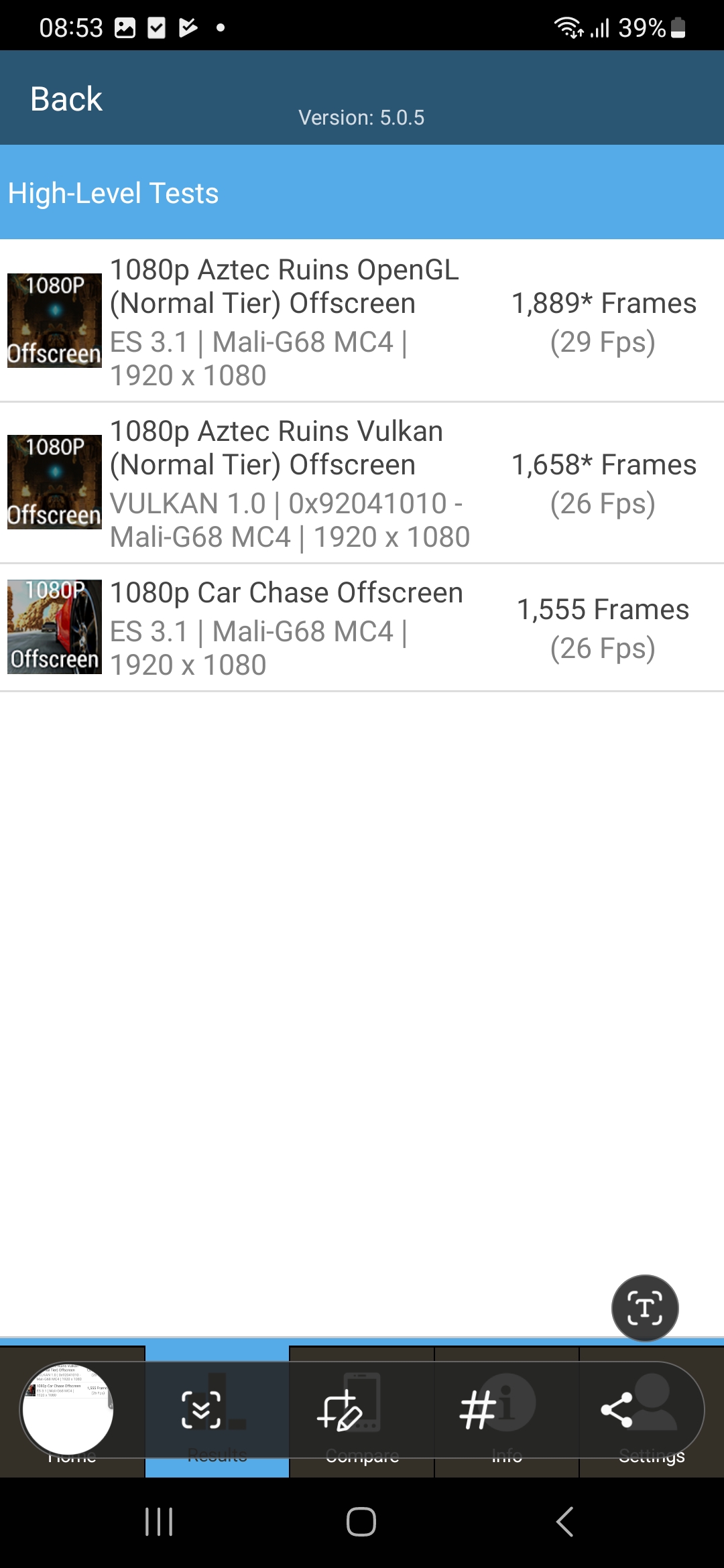
Task: Open the screenshot preview thumbnail
Action: click(68, 1409)
